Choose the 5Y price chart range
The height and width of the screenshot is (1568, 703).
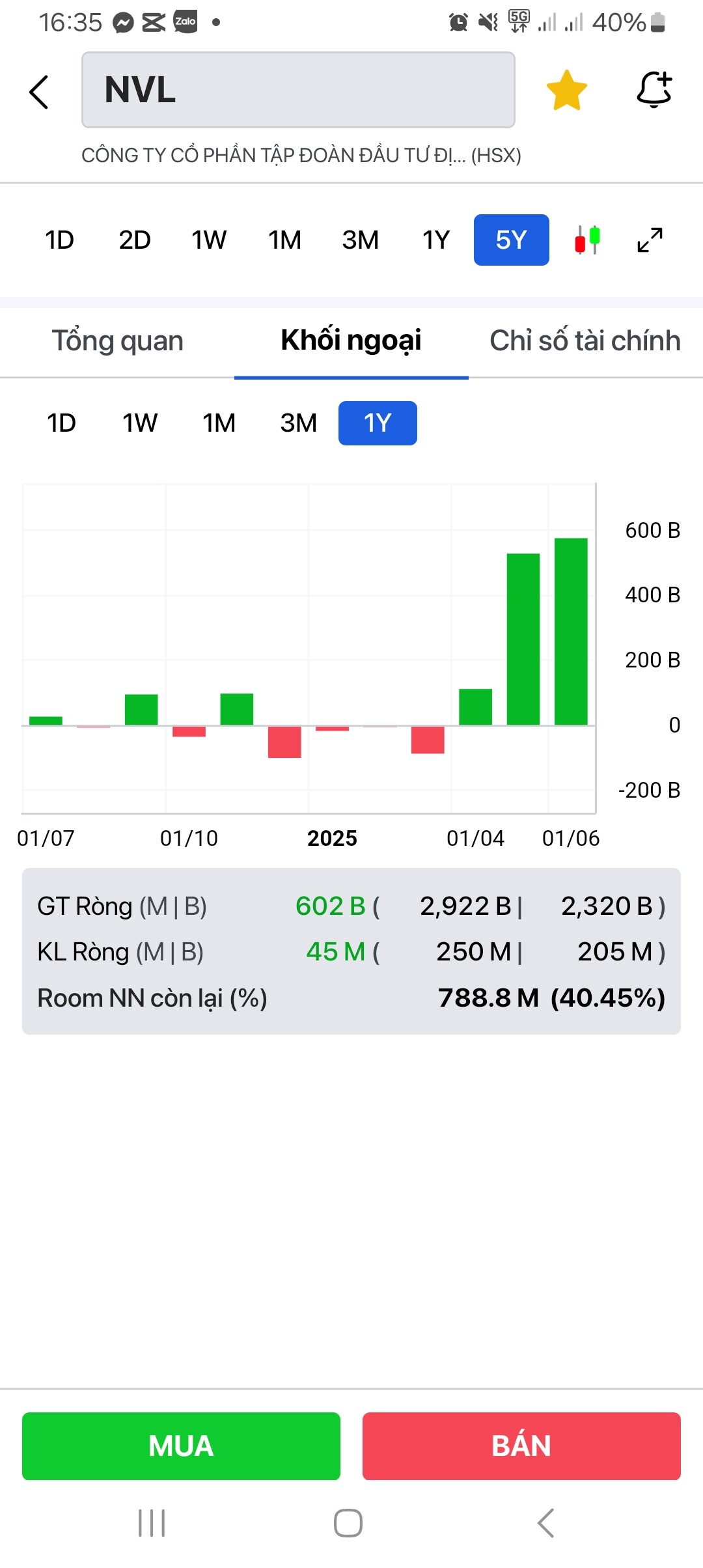click(x=511, y=240)
